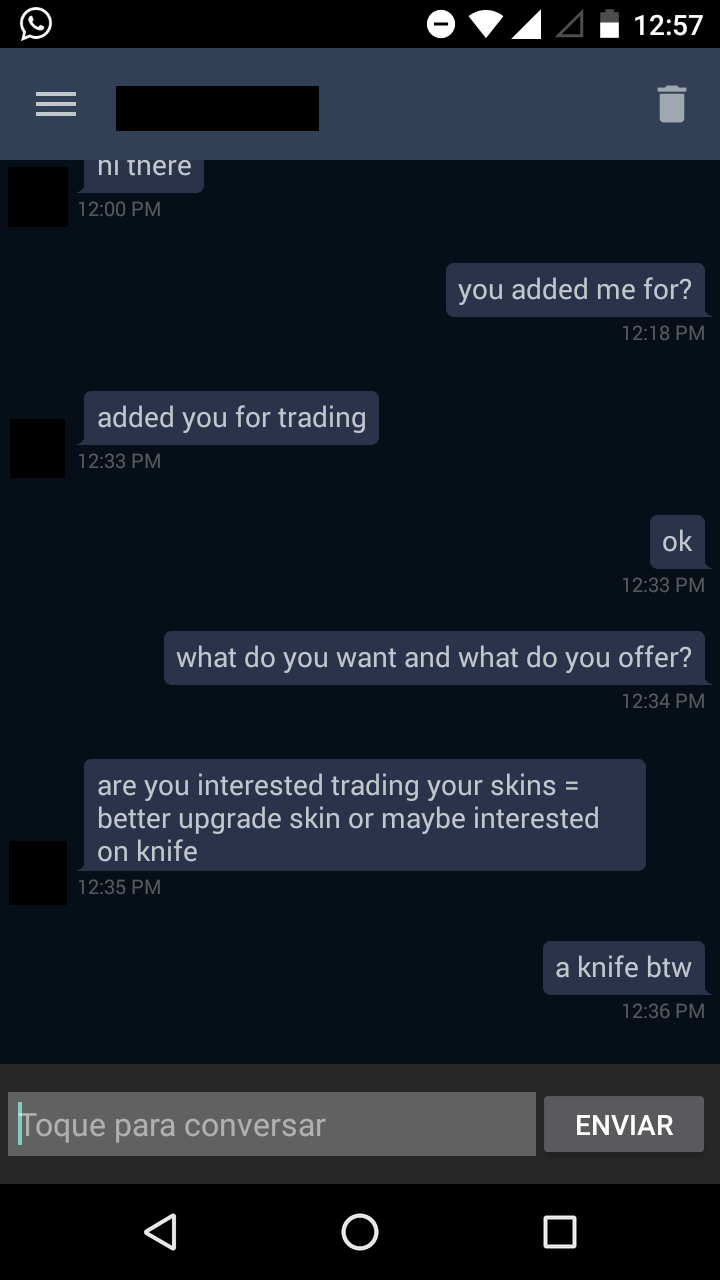Delete this chat with the trash icon
Viewport: 720px width, 1280px height.
pos(672,104)
